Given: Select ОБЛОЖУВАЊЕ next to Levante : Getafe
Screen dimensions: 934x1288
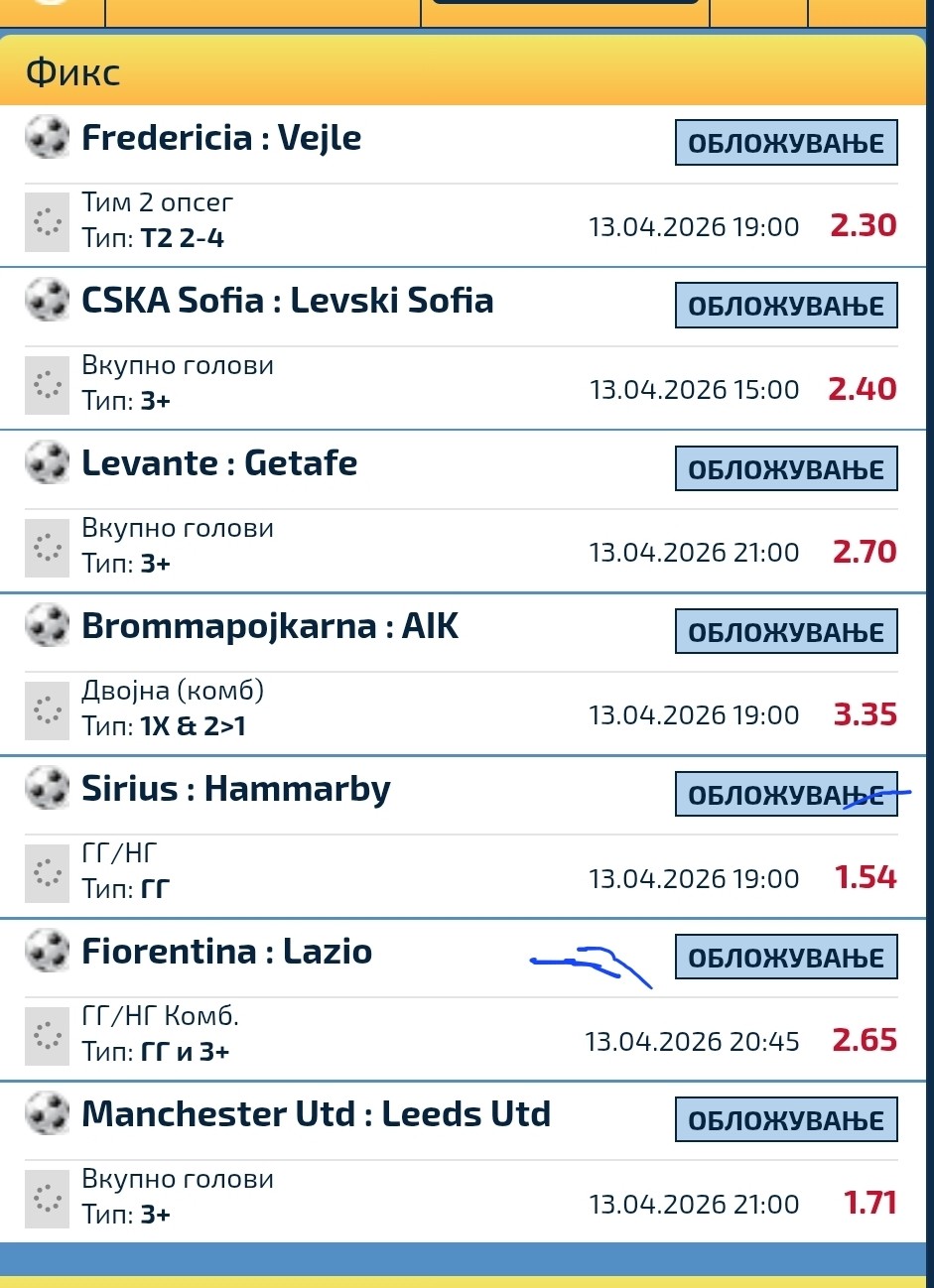Looking at the screenshot, I should (786, 468).
